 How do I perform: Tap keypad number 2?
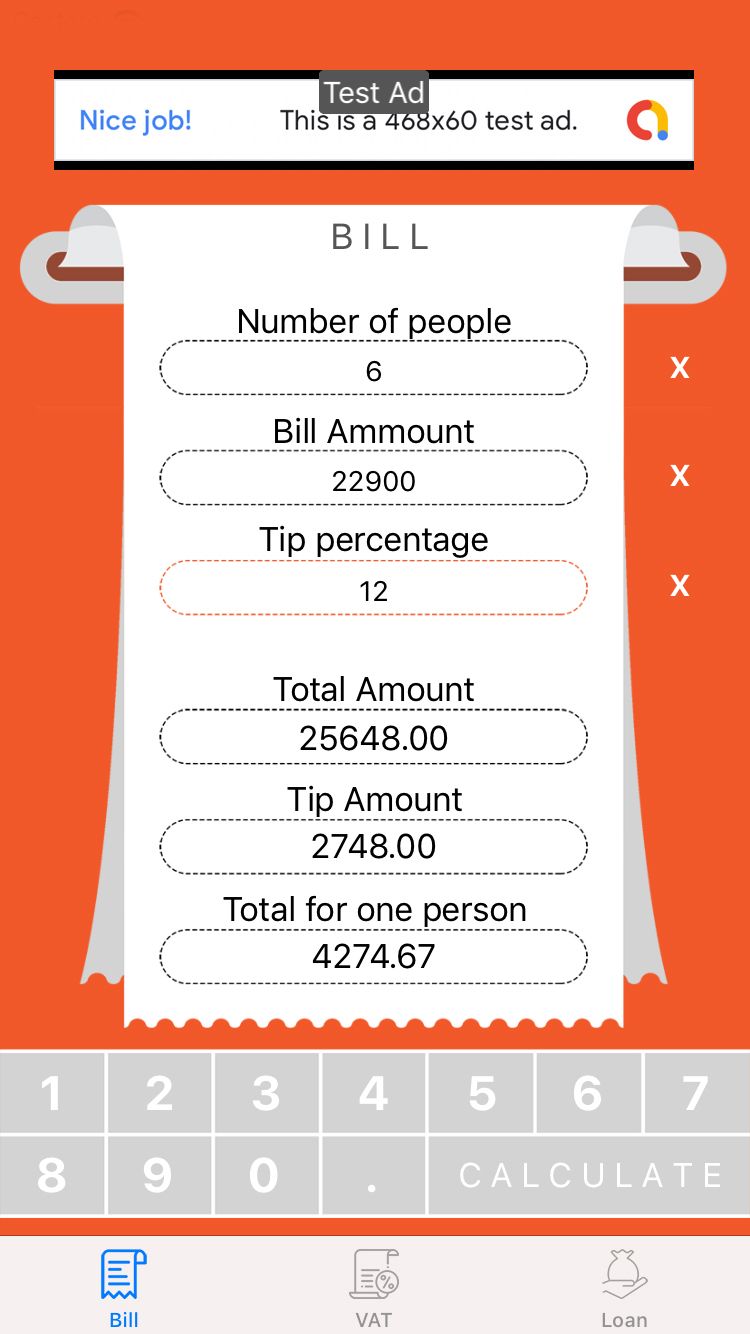coord(159,1093)
